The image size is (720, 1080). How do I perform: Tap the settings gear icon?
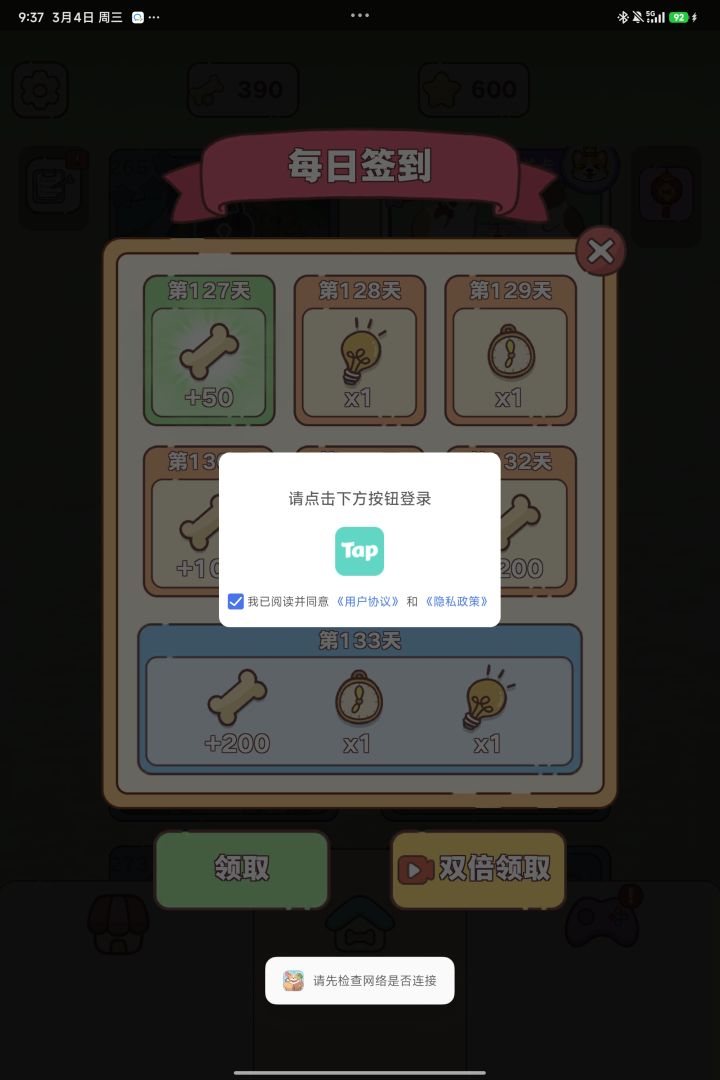click(x=40, y=89)
